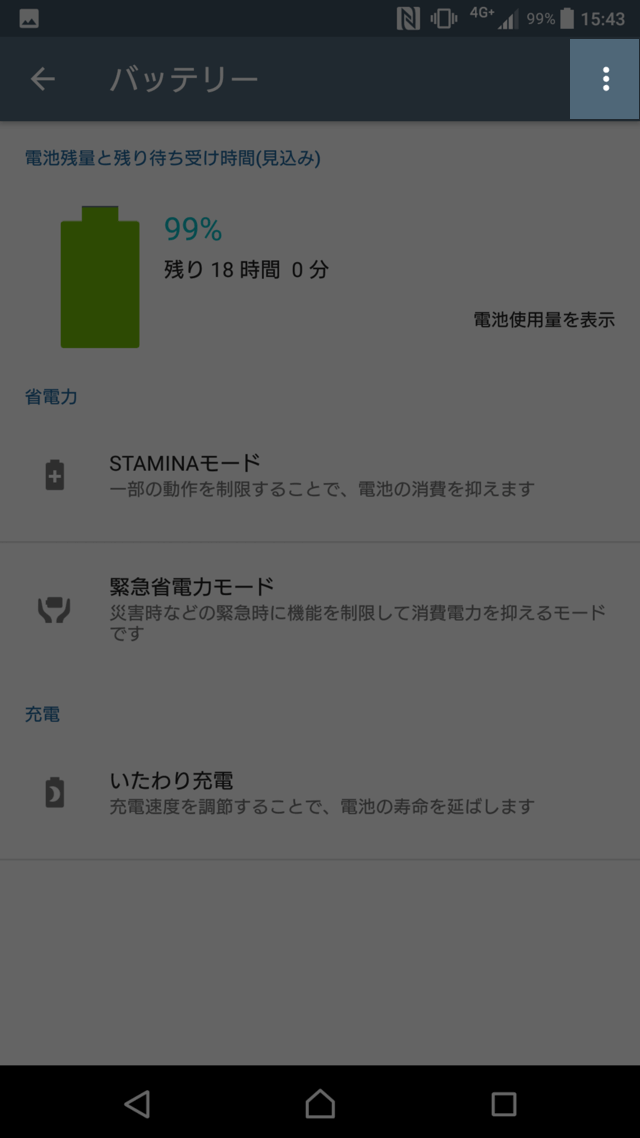The width and height of the screenshot is (640, 1138).
Task: Tap the system home button
Action: [x=320, y=1103]
